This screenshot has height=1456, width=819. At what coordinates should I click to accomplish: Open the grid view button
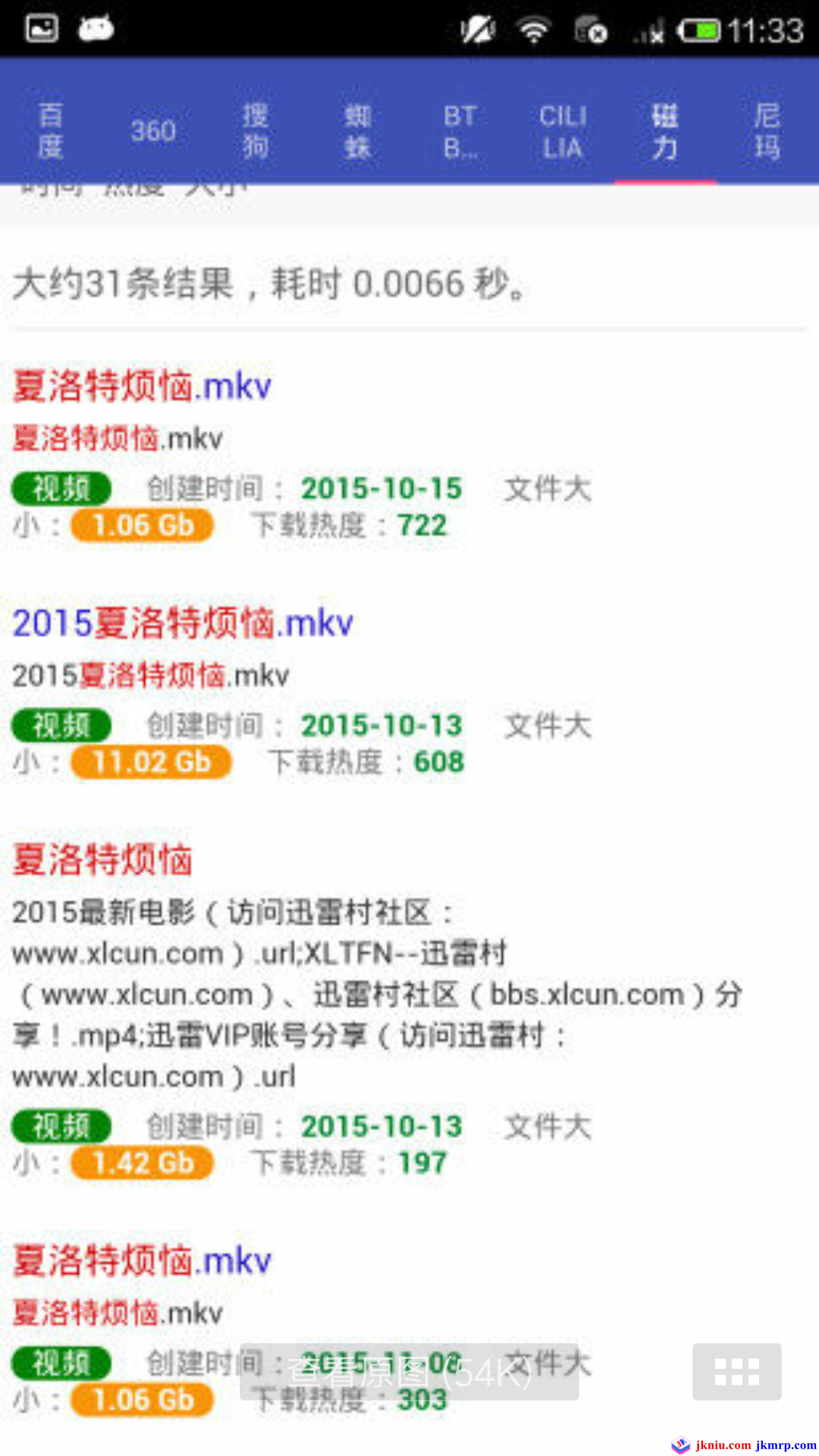[x=736, y=1372]
